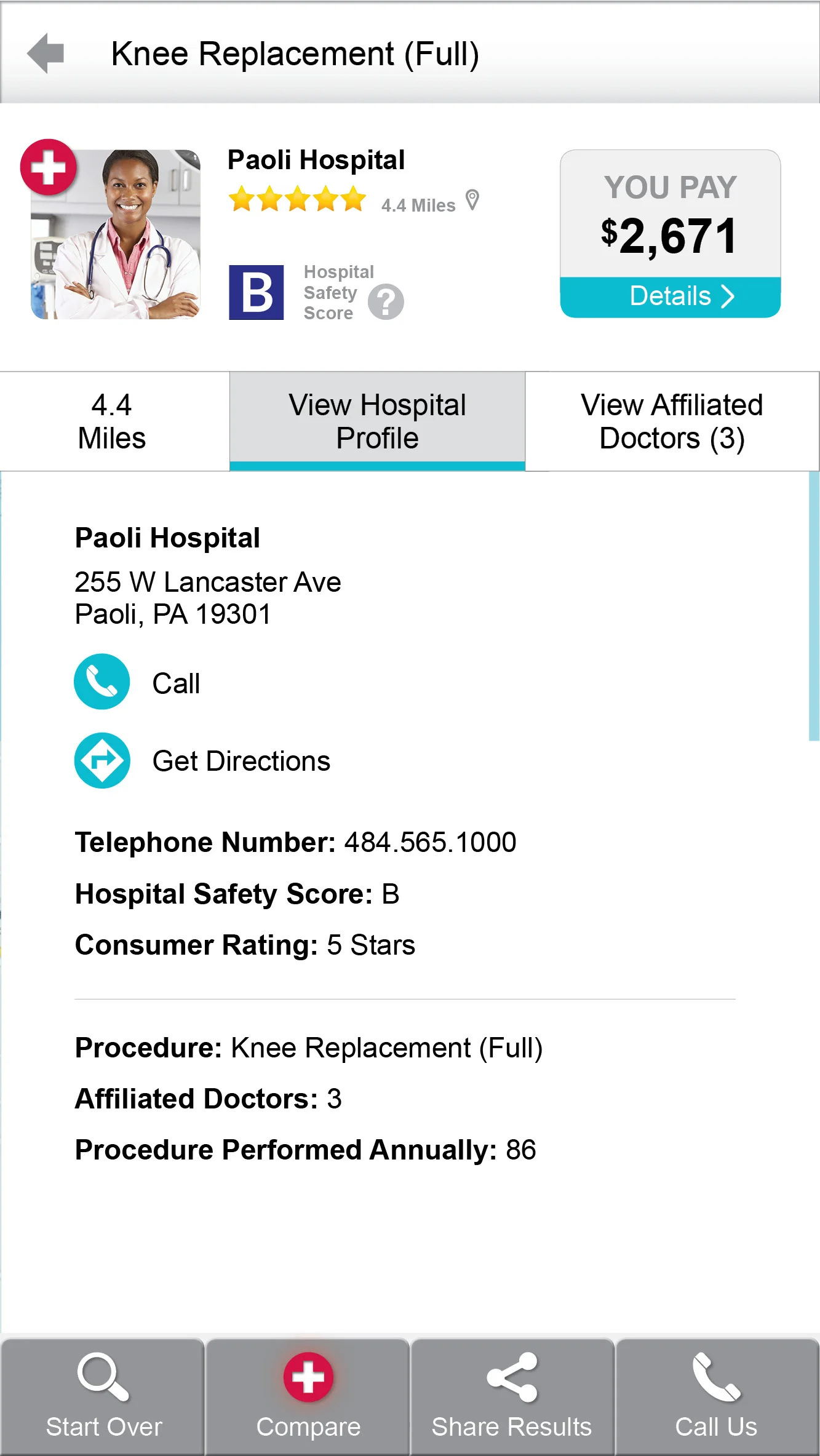
Task: Switch to View Hospital Profile tab
Action: tap(377, 421)
